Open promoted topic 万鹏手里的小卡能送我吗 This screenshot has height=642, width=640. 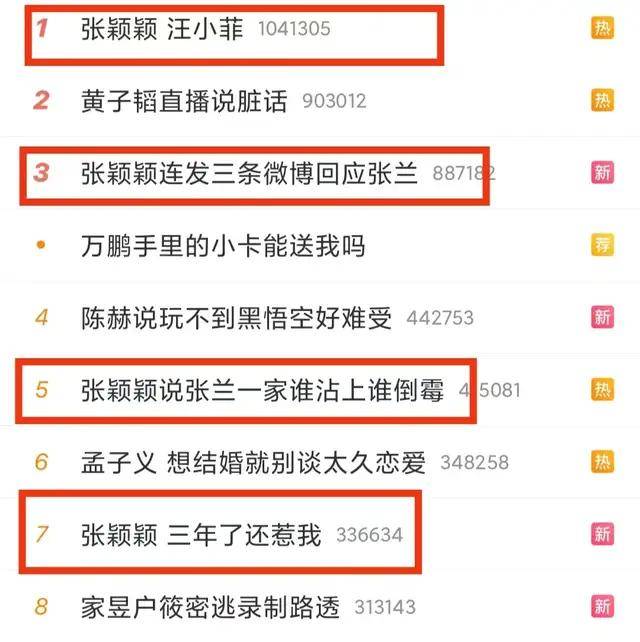click(222, 245)
